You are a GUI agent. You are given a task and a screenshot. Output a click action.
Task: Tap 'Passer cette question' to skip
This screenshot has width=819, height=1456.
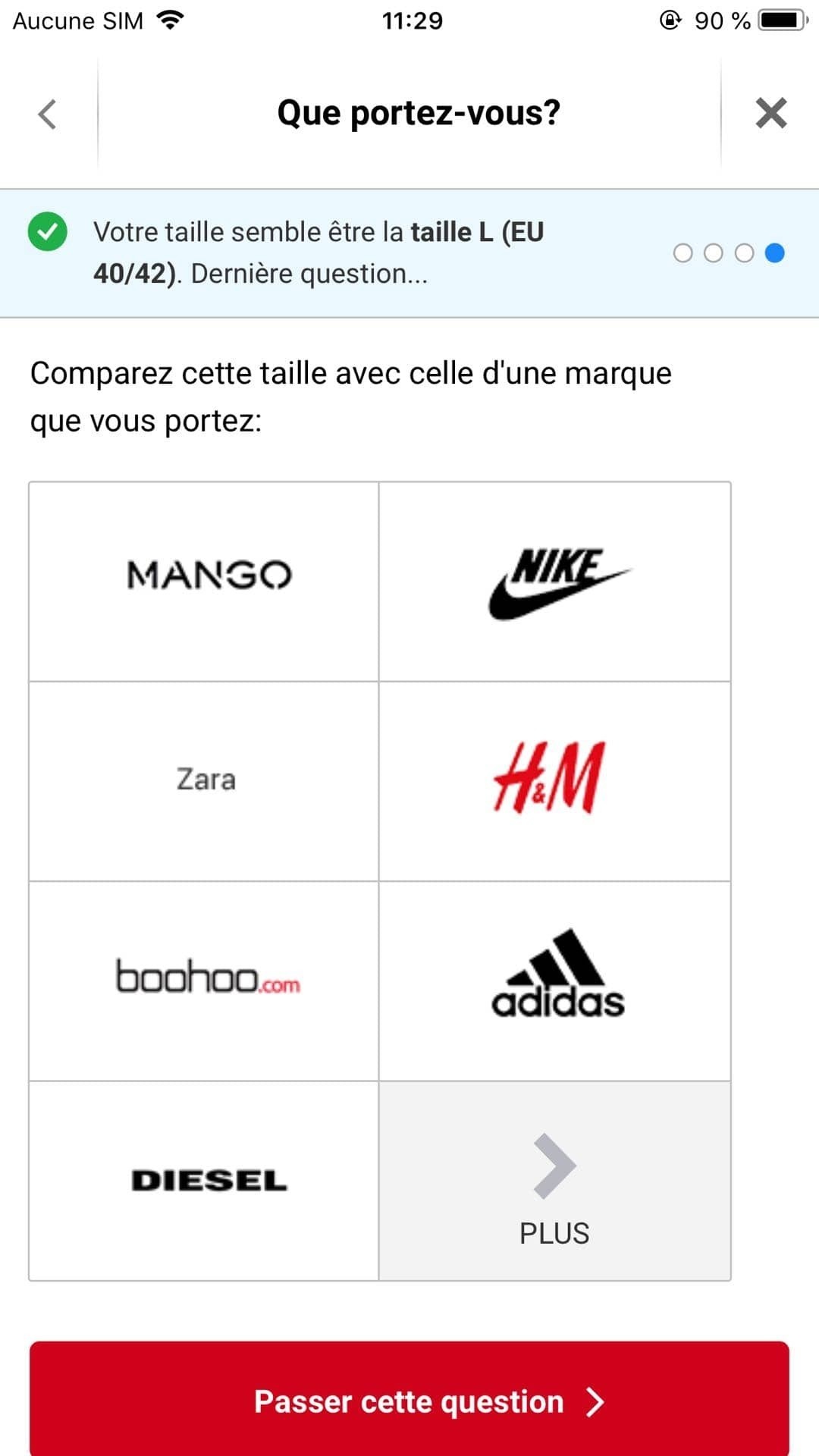(409, 1400)
